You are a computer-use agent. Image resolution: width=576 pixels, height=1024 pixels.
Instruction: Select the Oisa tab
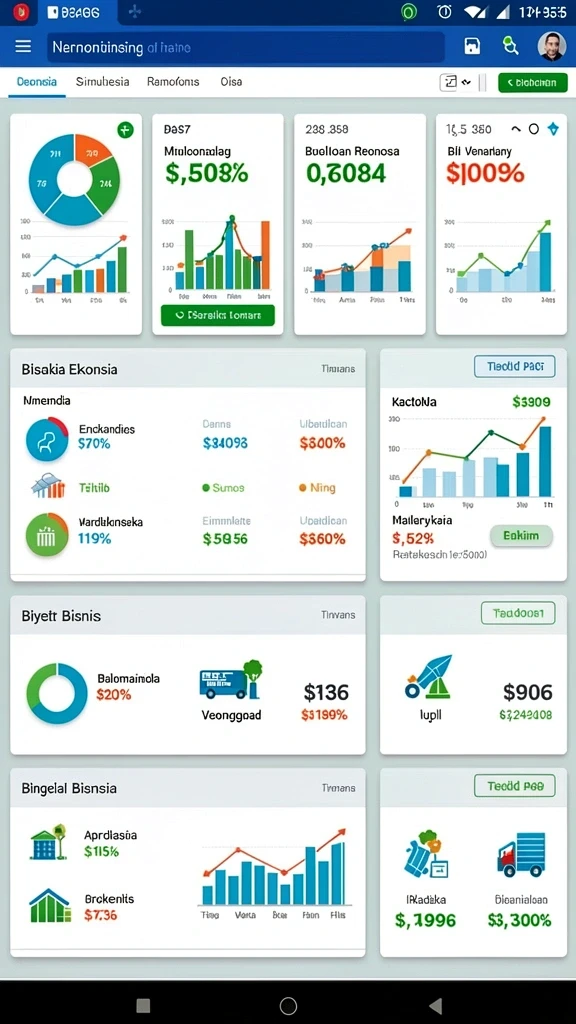click(231, 82)
